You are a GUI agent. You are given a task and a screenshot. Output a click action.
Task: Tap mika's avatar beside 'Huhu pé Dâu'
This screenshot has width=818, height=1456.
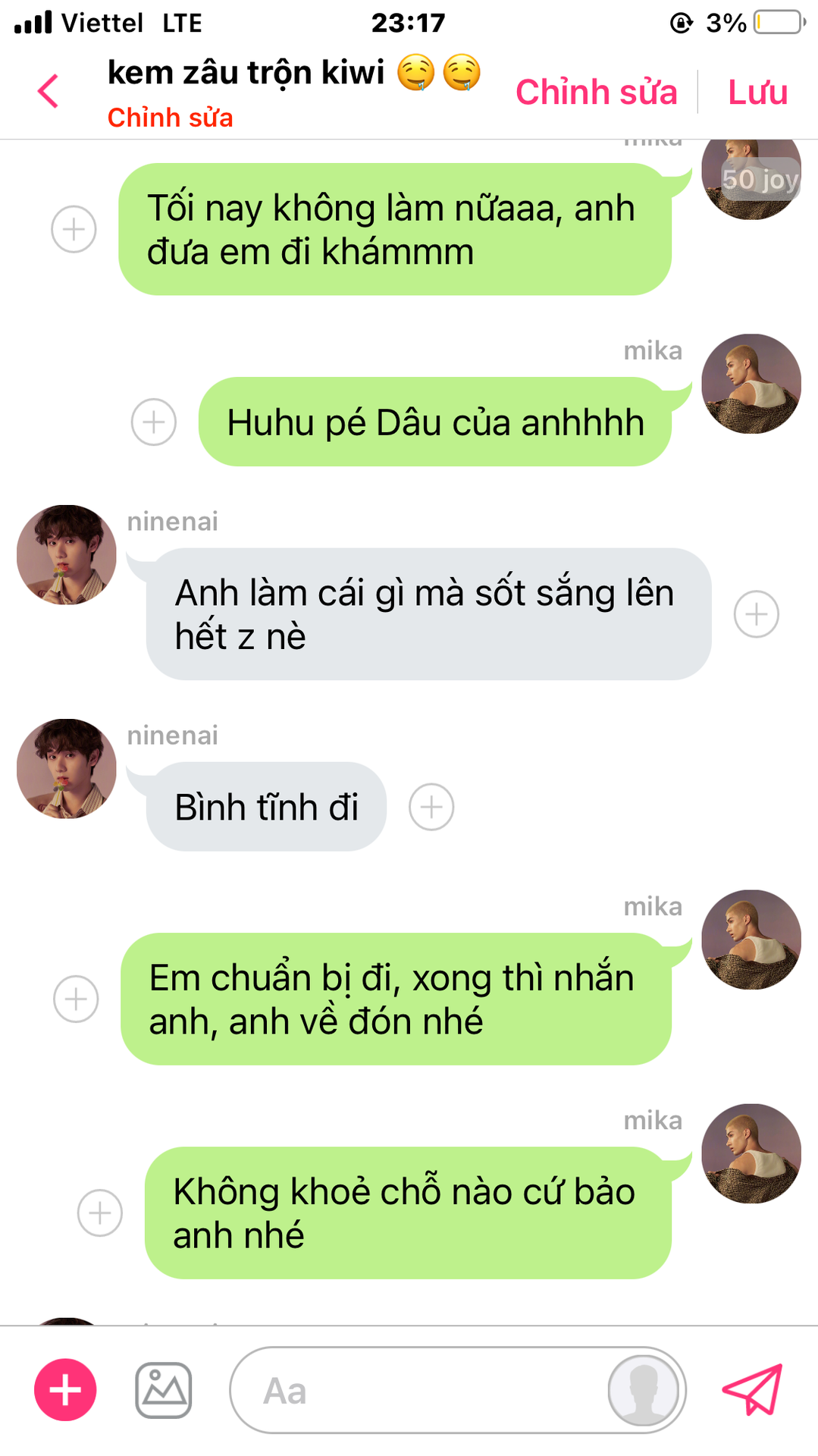pyautogui.click(x=751, y=384)
